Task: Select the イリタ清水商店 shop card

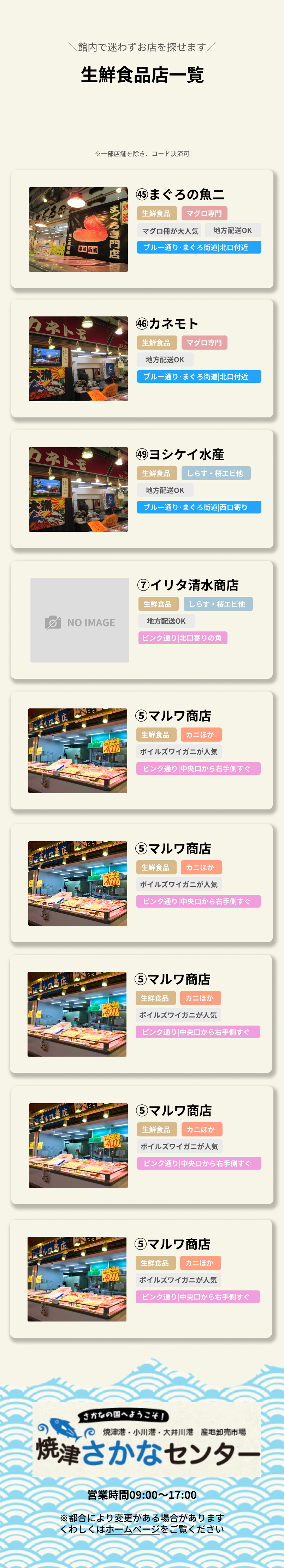Action: (141, 619)
